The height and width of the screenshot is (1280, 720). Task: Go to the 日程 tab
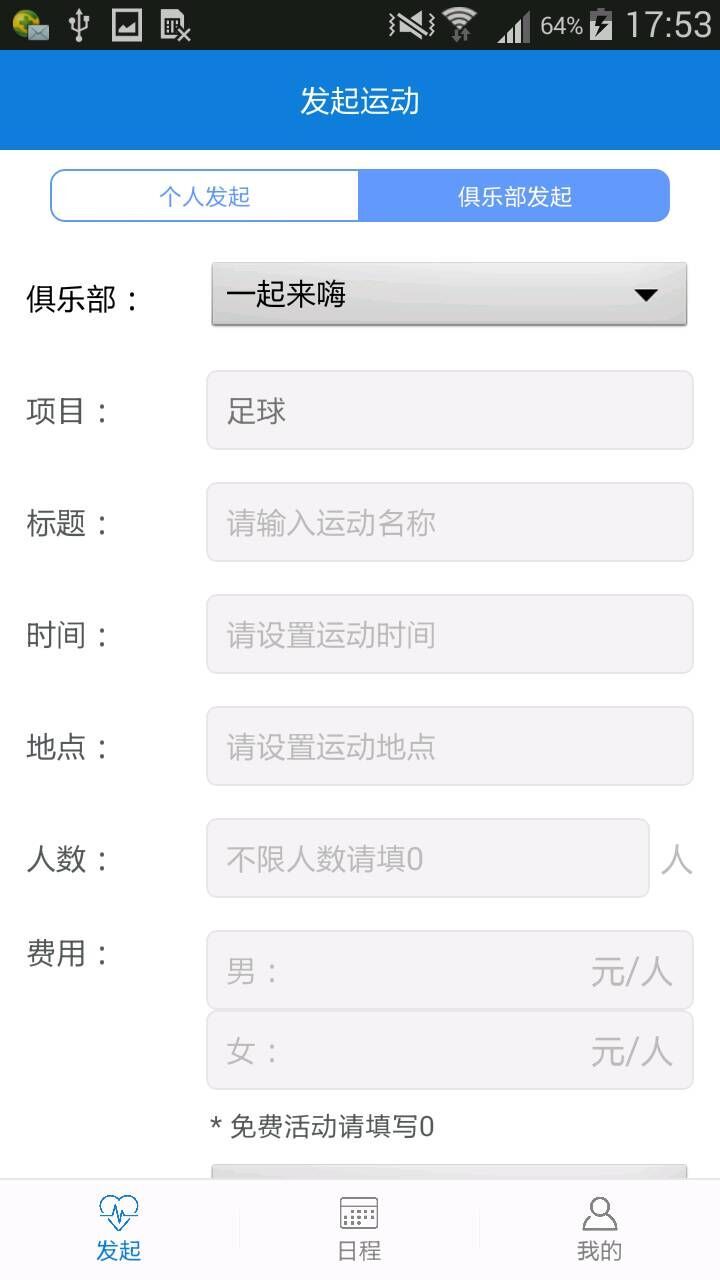click(x=359, y=1230)
